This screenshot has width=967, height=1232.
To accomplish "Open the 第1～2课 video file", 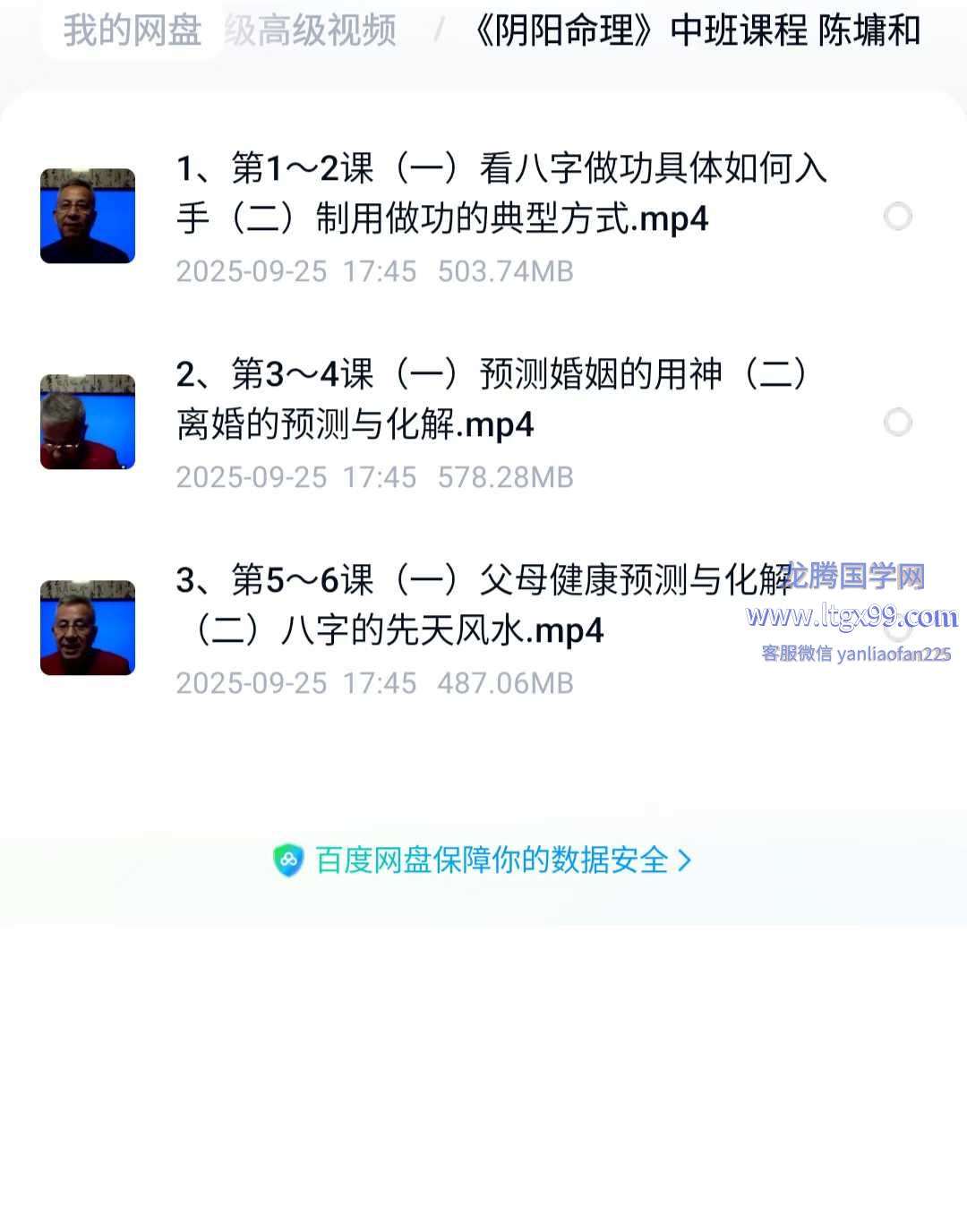I will click(x=501, y=193).
